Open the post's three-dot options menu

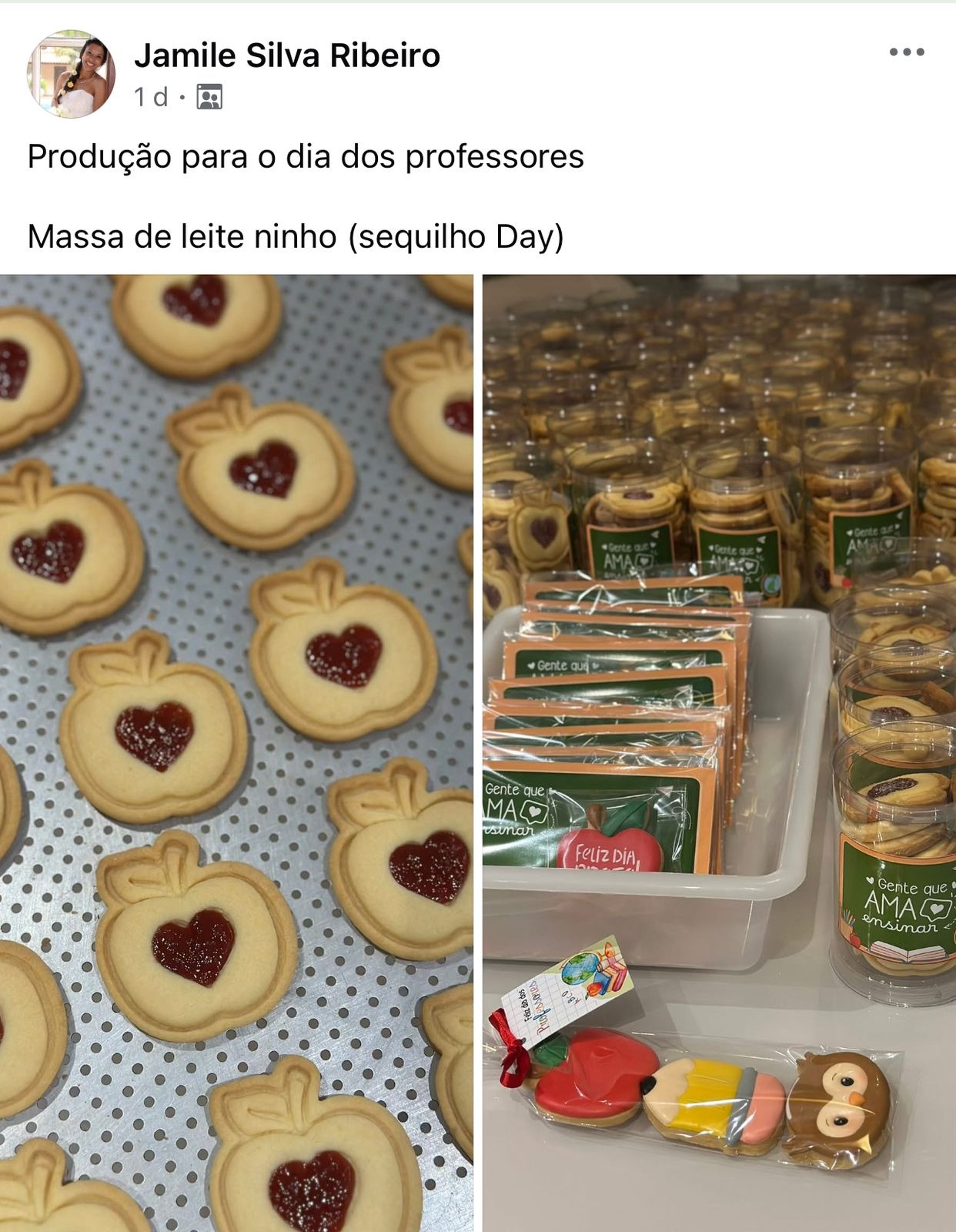point(906,52)
